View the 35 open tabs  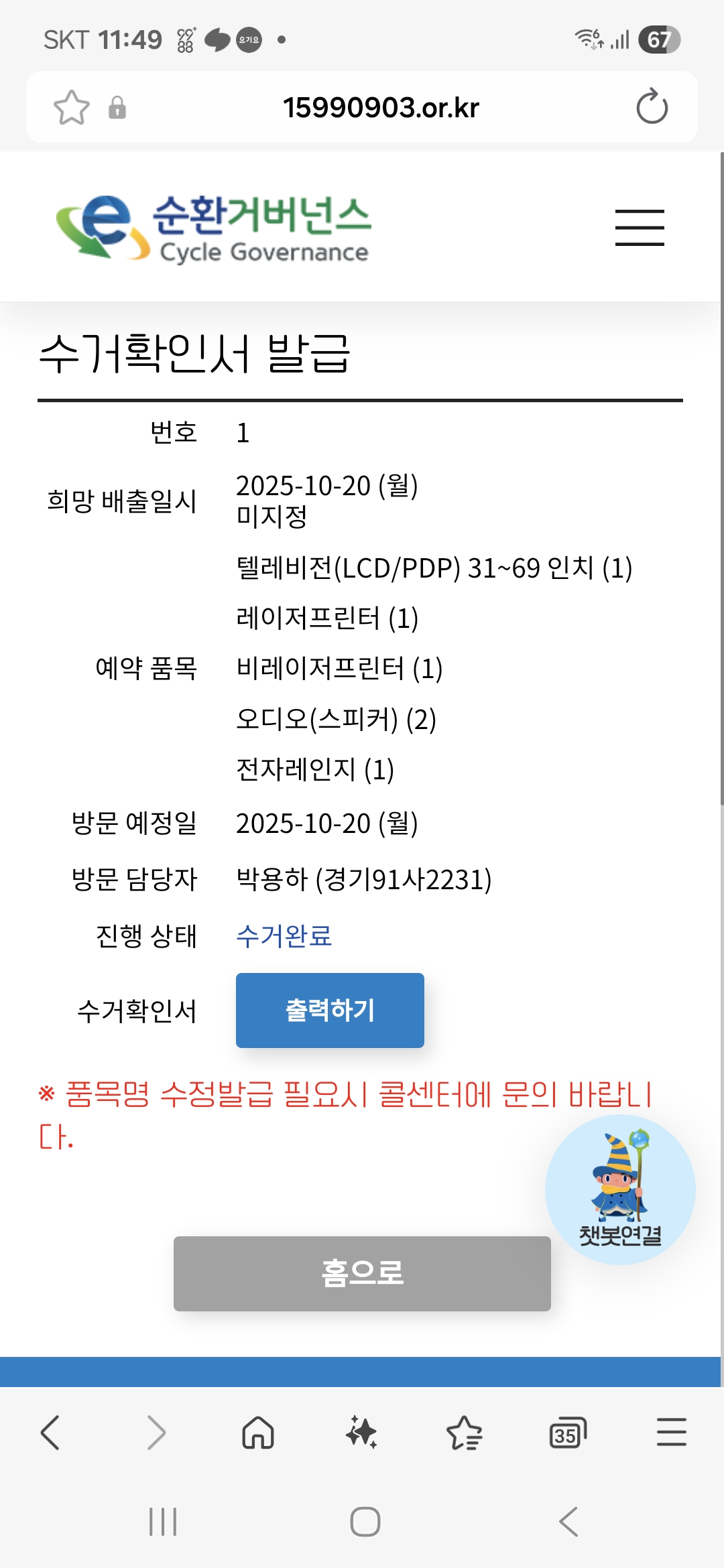click(x=567, y=1433)
